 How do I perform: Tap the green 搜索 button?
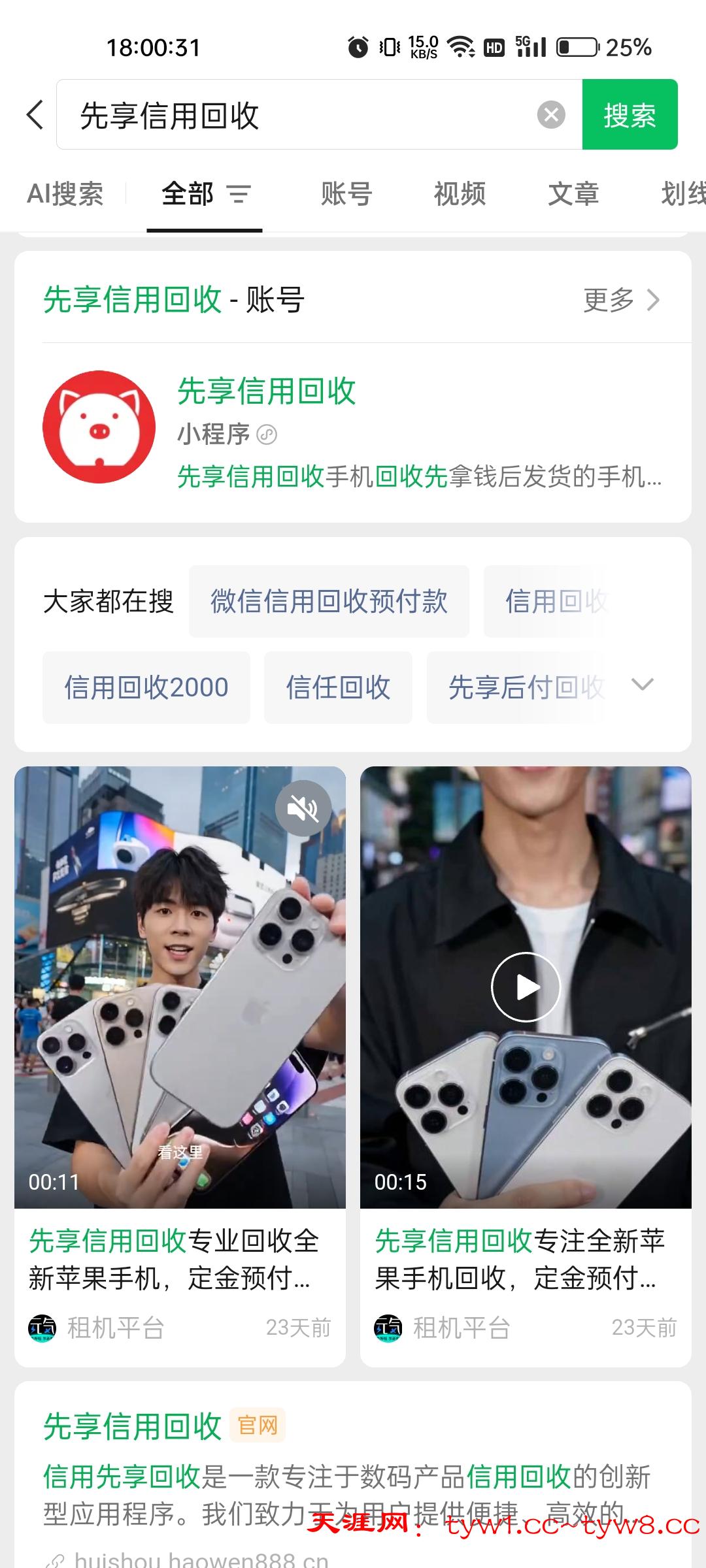tap(630, 115)
